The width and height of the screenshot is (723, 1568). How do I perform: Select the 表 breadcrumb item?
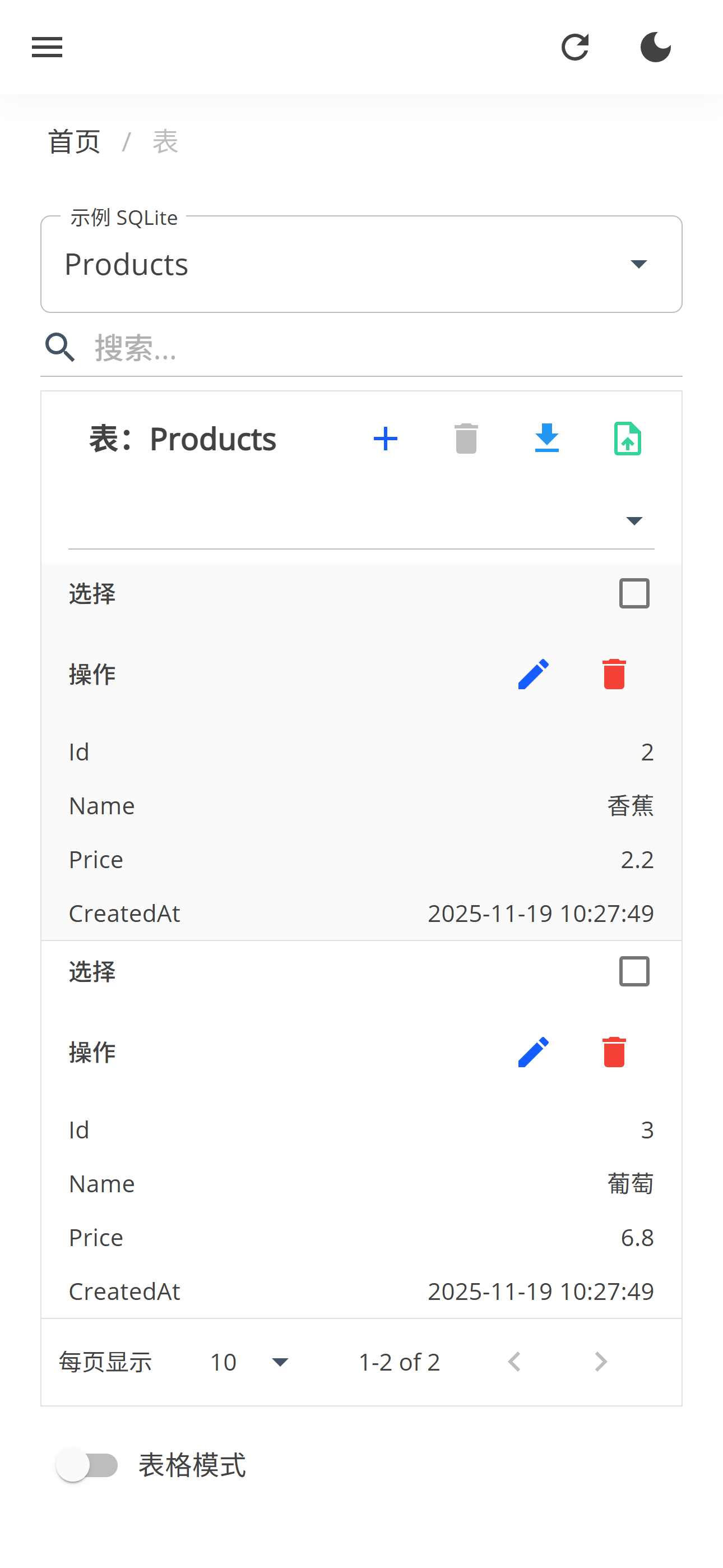(165, 141)
